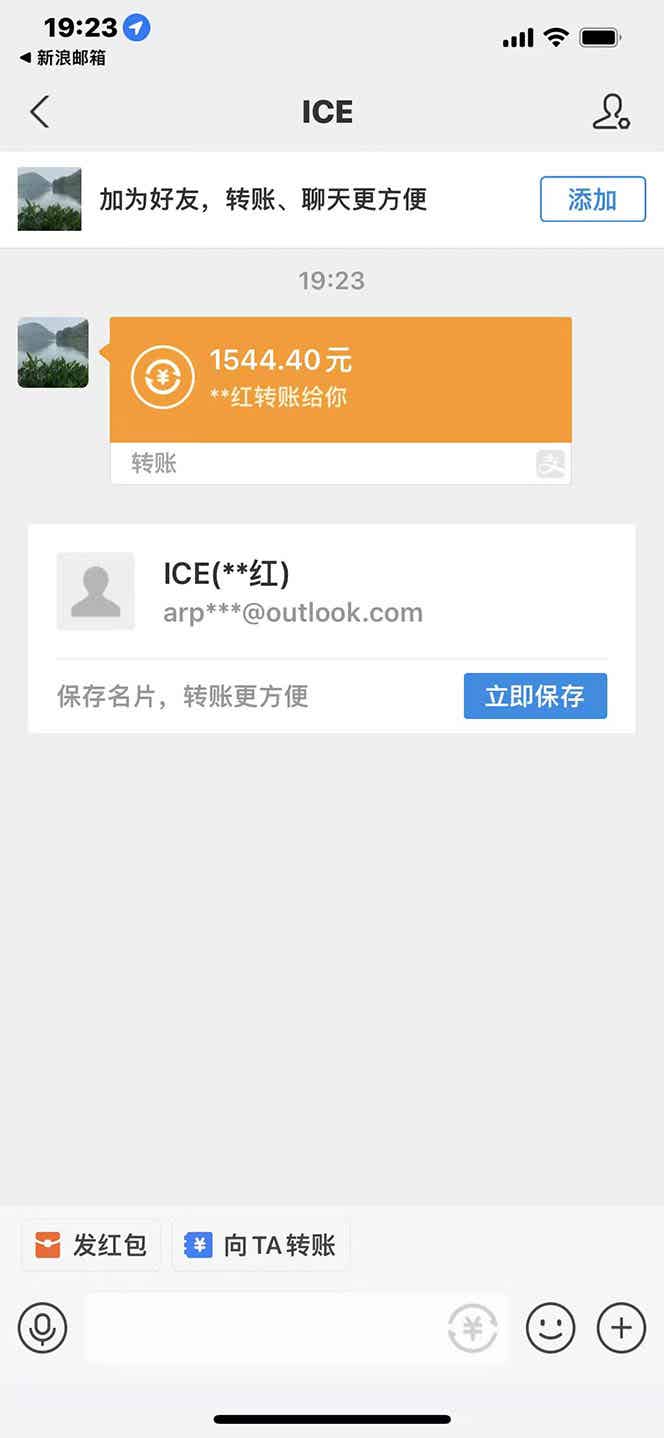Send a red packet with 发红包
Screen dimensions: 664x1438
91,1245
